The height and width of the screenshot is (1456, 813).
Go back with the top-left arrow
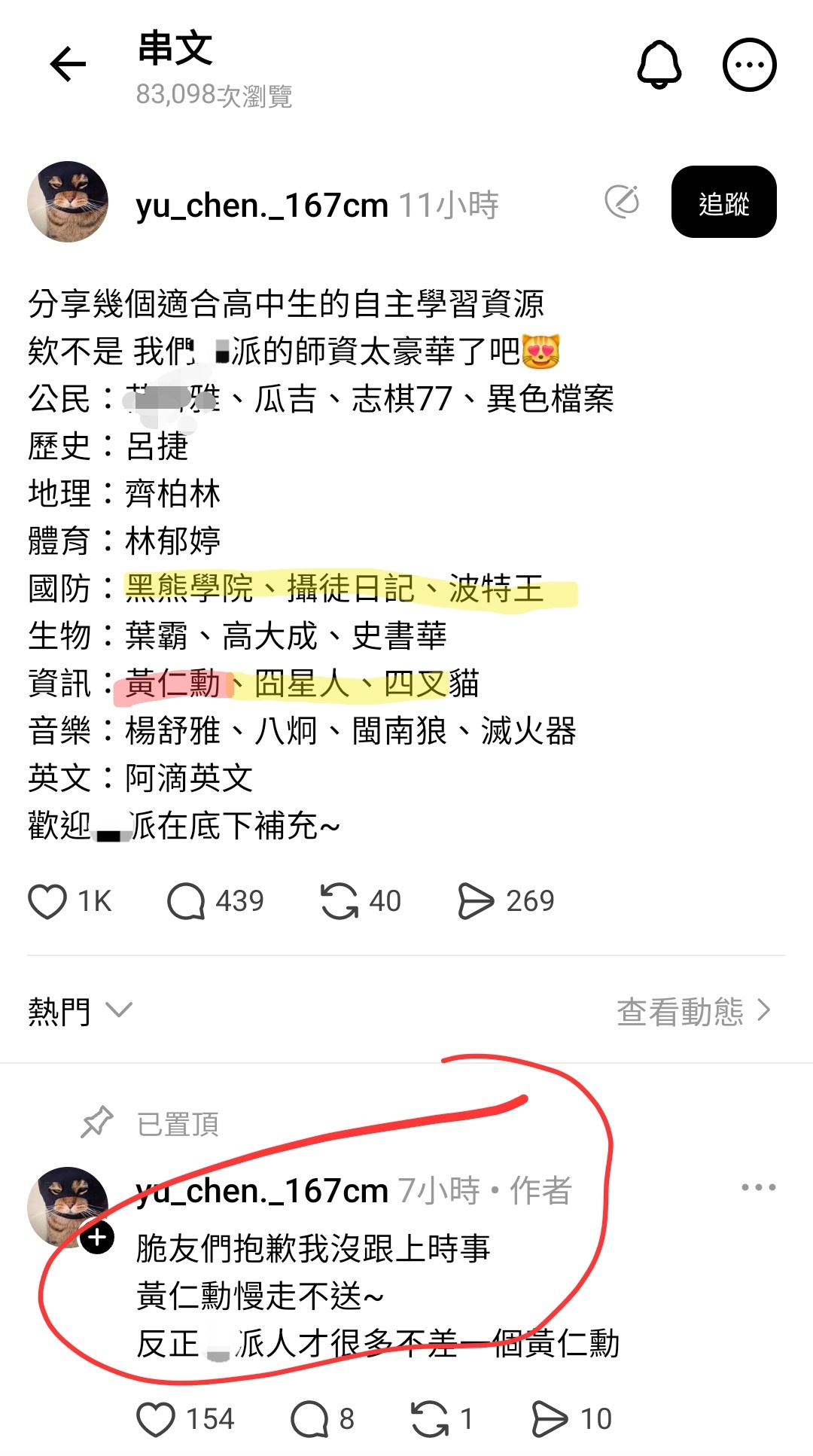pyautogui.click(x=69, y=64)
